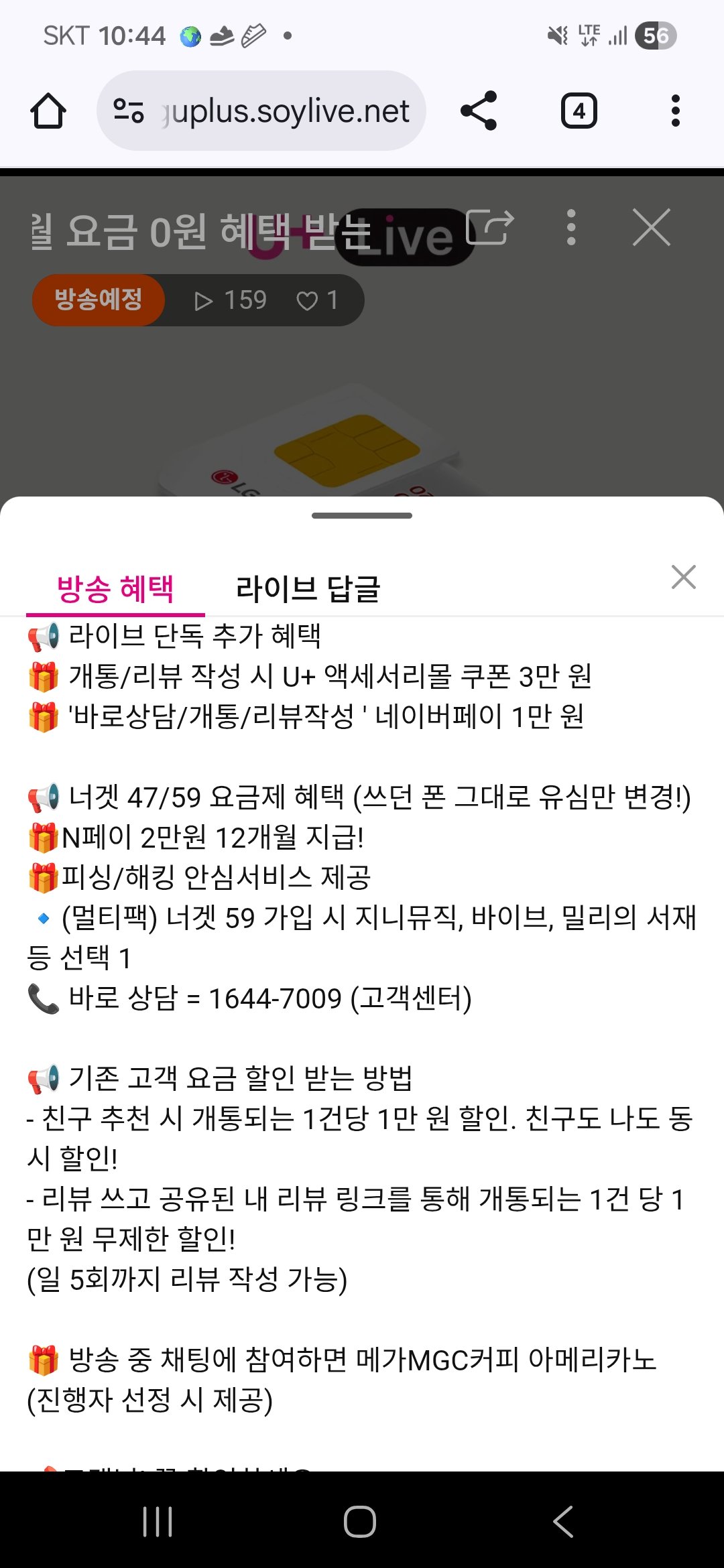
Task: Collapse the benefits panel via the X
Action: tap(683, 577)
